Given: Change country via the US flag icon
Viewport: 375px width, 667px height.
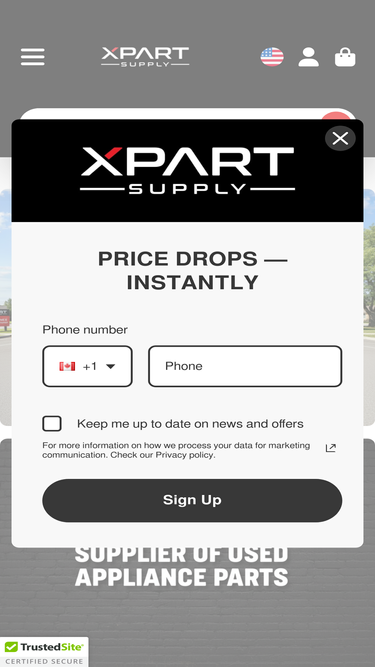Looking at the screenshot, I should (x=272, y=57).
